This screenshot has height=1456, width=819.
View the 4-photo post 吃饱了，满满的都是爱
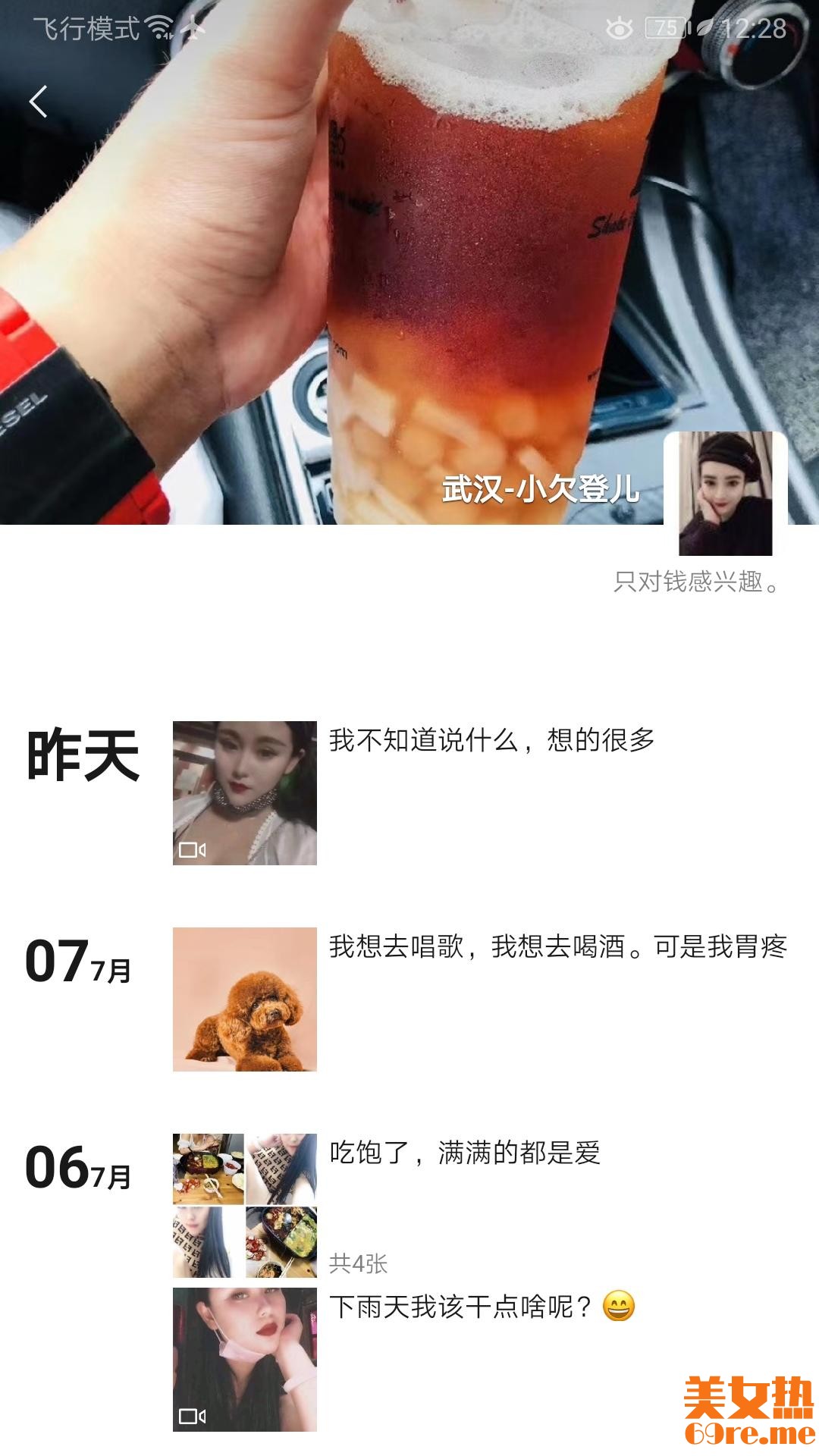[x=245, y=1205]
